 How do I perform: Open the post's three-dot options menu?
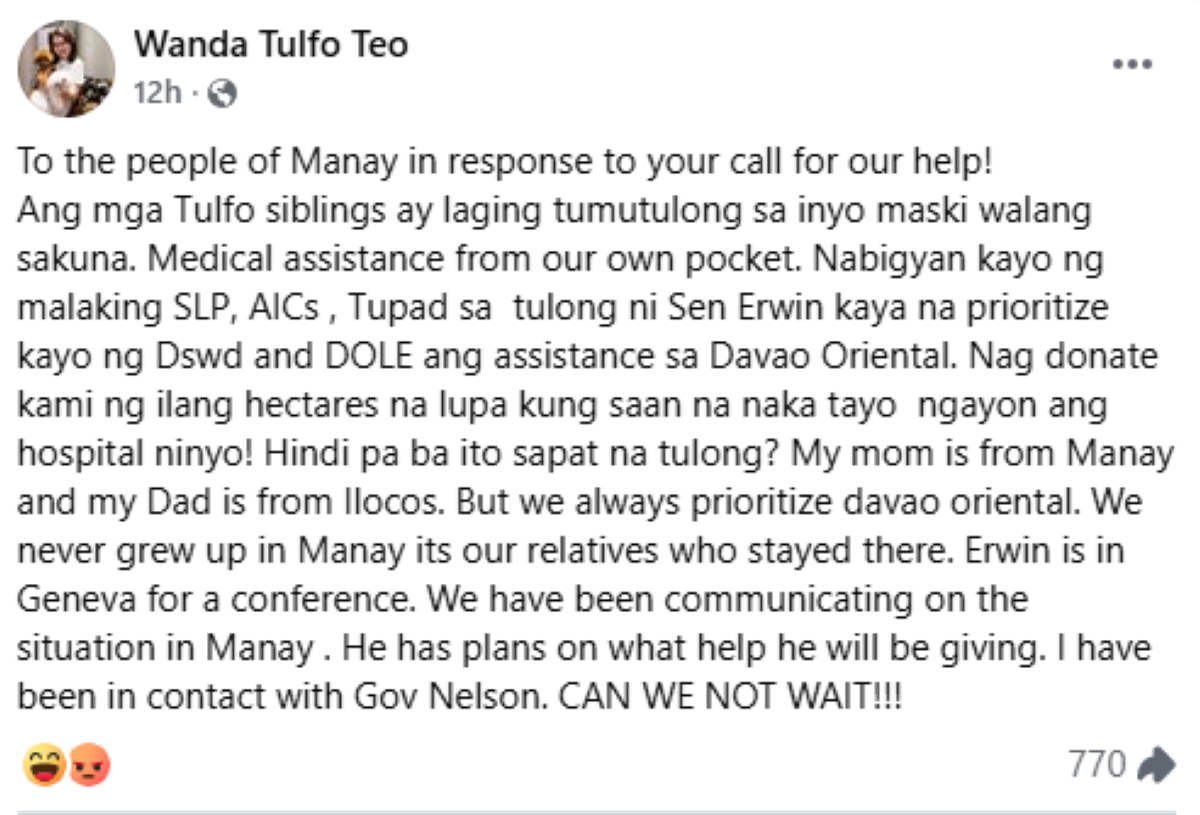pyautogui.click(x=1132, y=65)
